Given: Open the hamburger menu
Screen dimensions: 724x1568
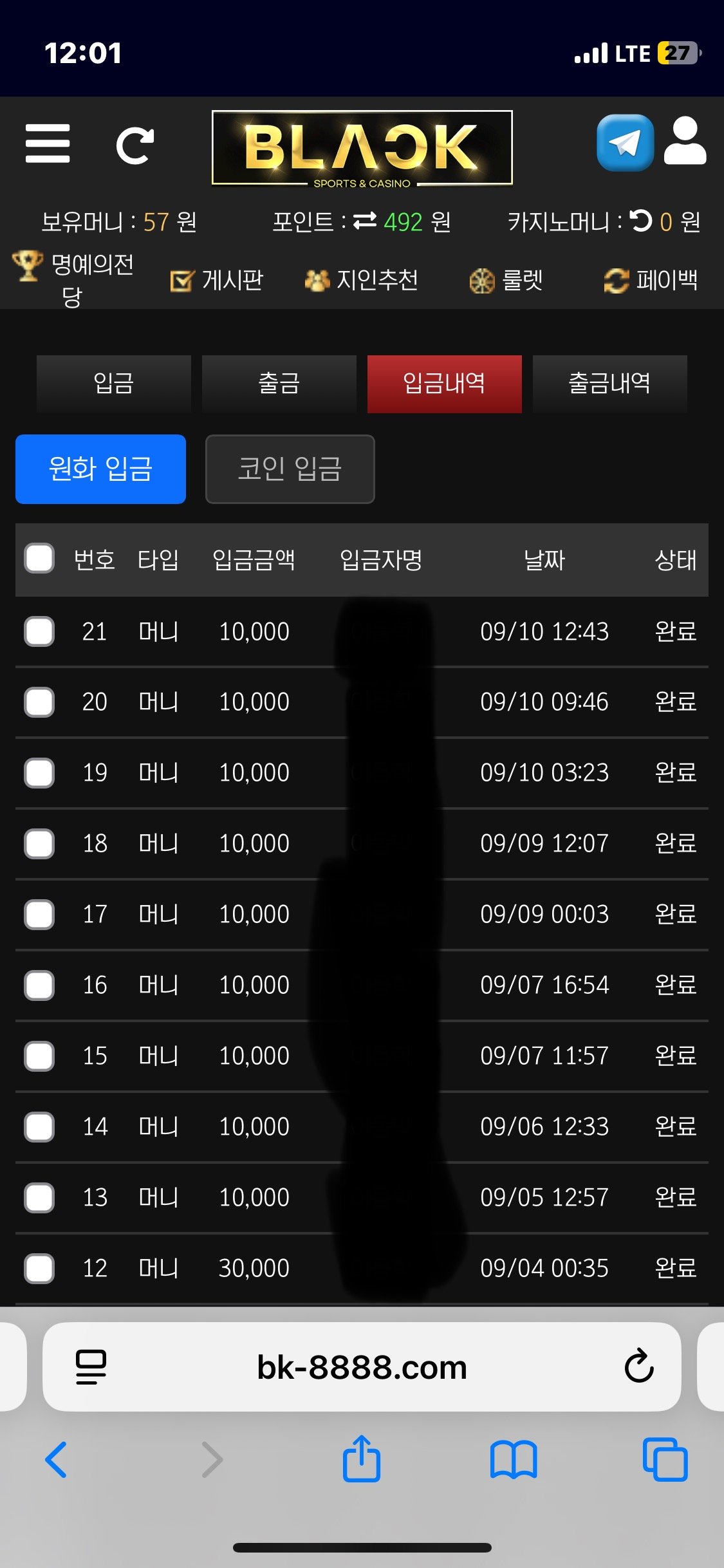Looking at the screenshot, I should [48, 144].
